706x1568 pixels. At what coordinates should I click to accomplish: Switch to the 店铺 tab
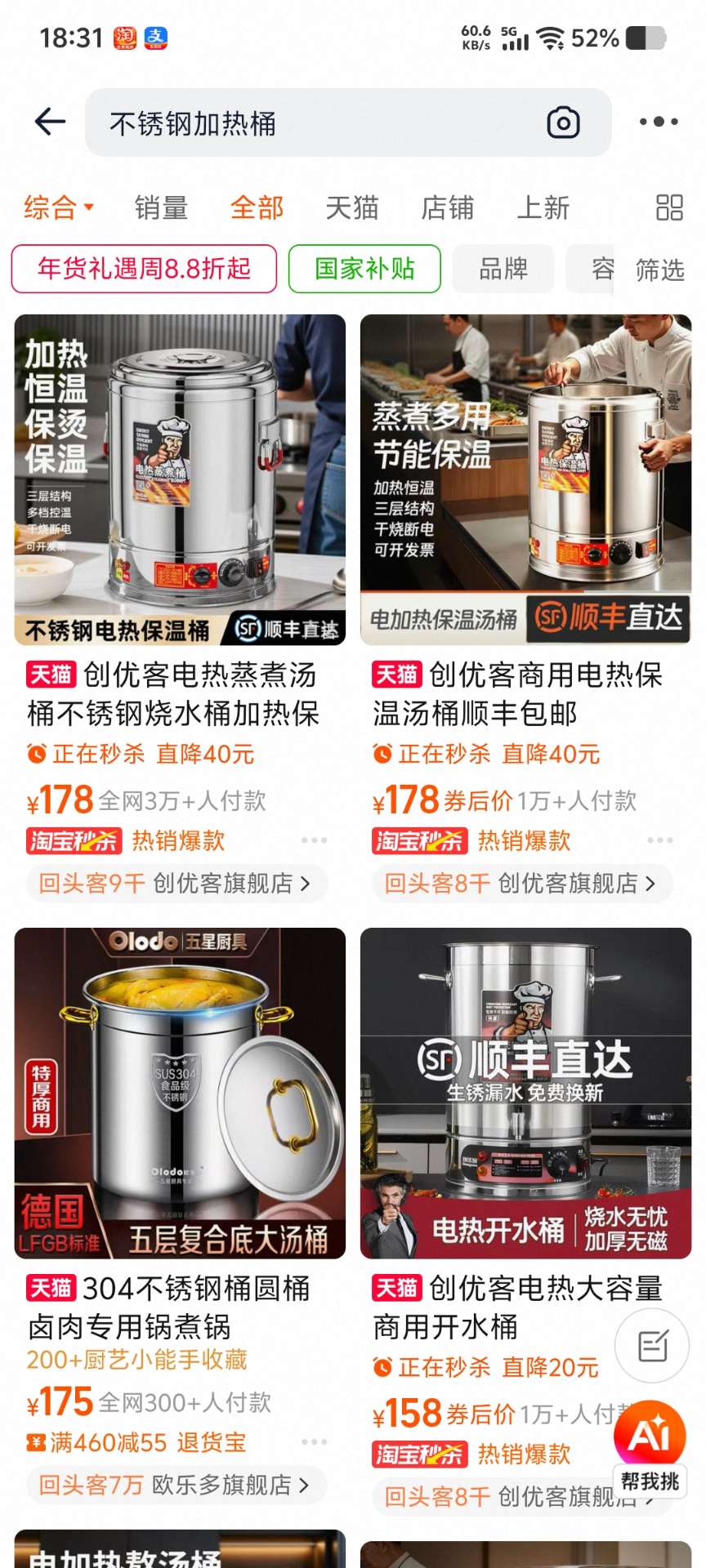coord(447,208)
